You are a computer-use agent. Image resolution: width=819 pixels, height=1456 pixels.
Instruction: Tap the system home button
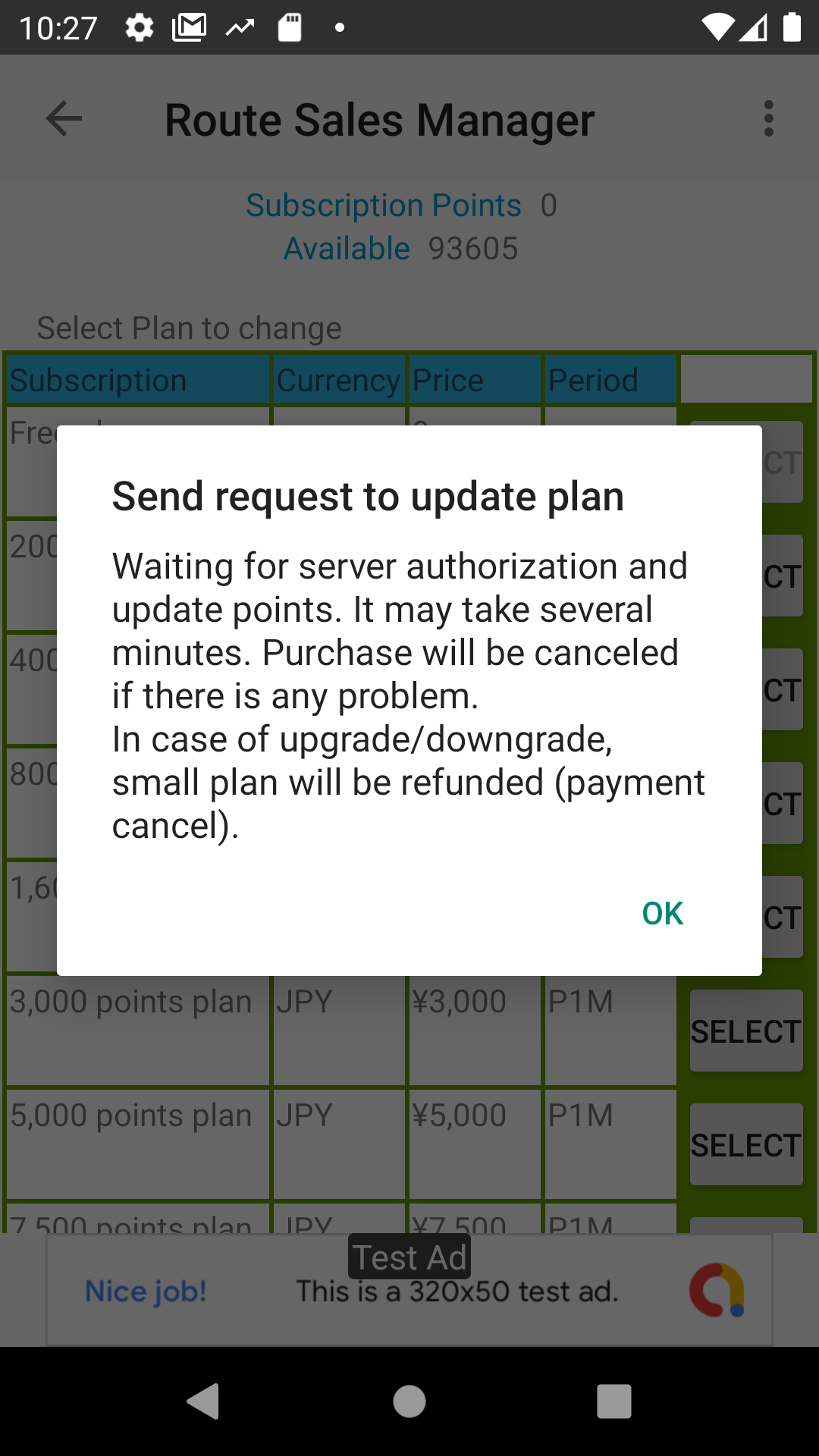(409, 1401)
